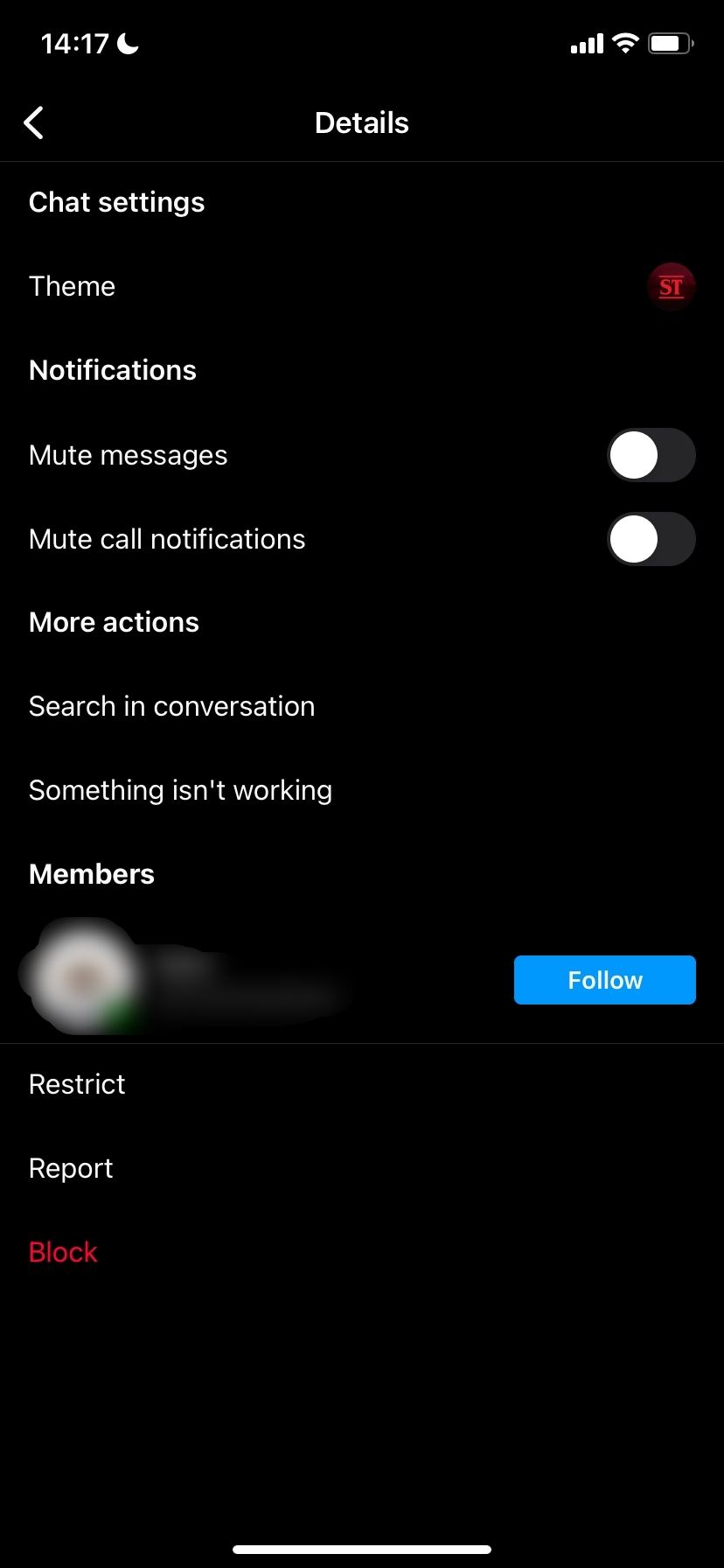The width and height of the screenshot is (724, 1568).
Task: Navigate back using the back arrow
Action: [x=33, y=122]
